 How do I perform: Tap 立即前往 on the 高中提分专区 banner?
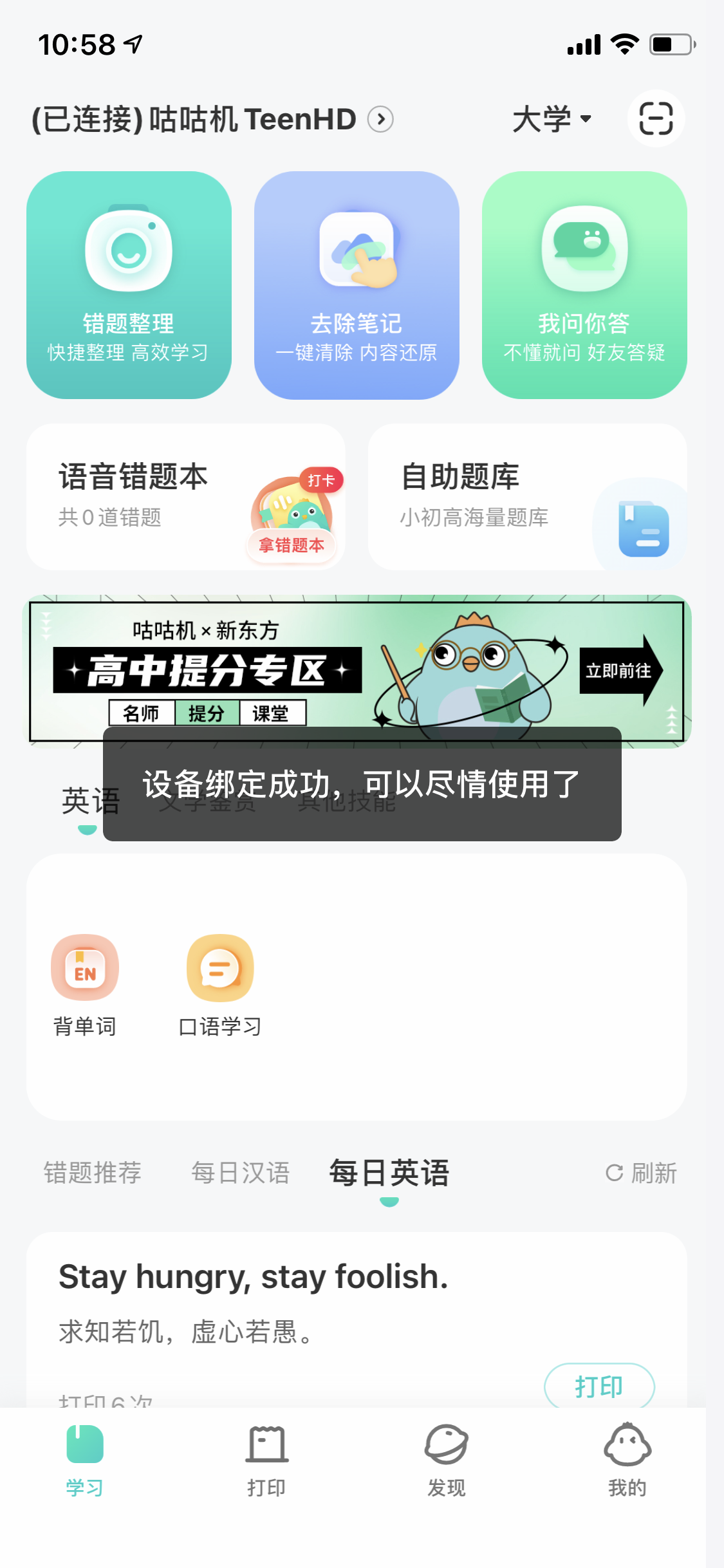click(x=620, y=671)
